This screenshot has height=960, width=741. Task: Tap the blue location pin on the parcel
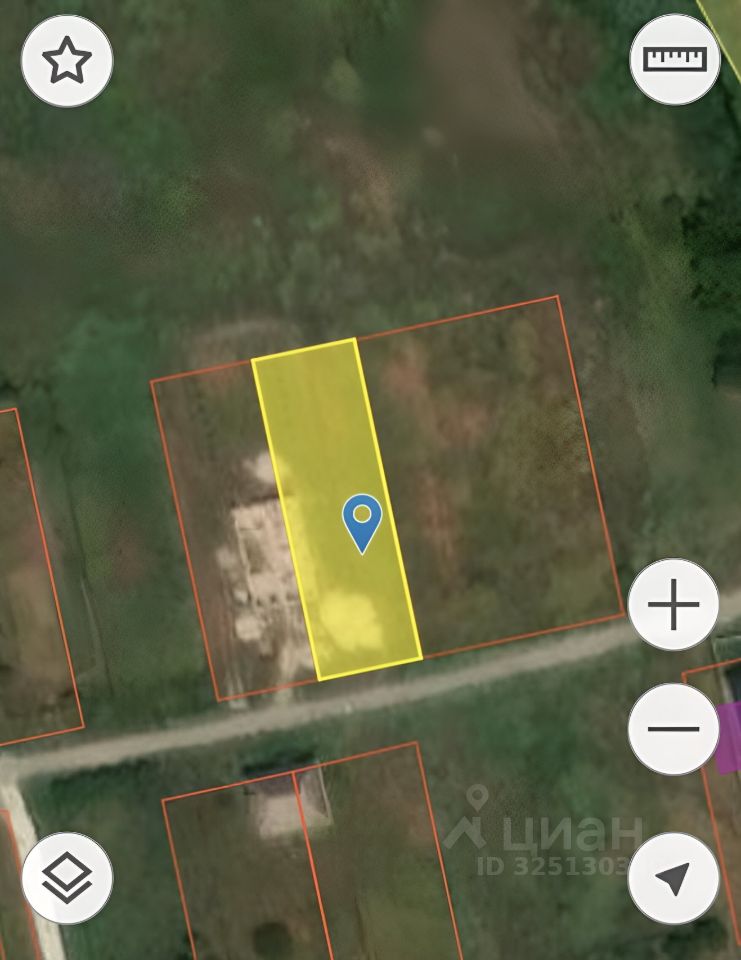tap(362, 522)
